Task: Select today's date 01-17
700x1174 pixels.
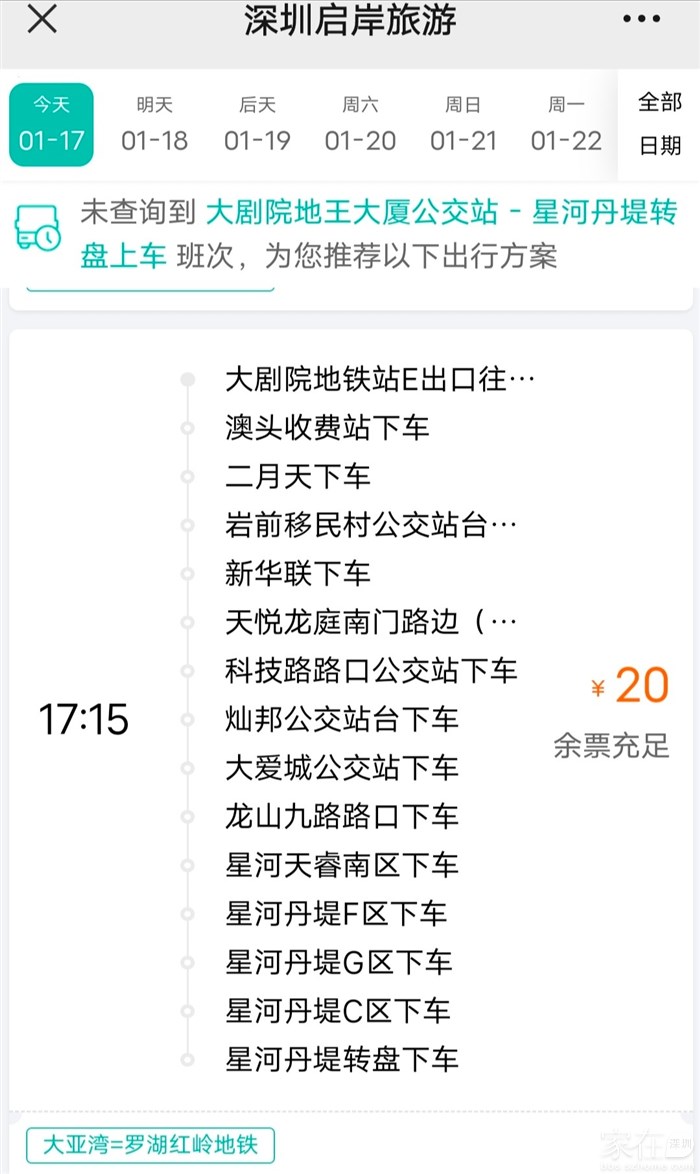Action: (51, 125)
